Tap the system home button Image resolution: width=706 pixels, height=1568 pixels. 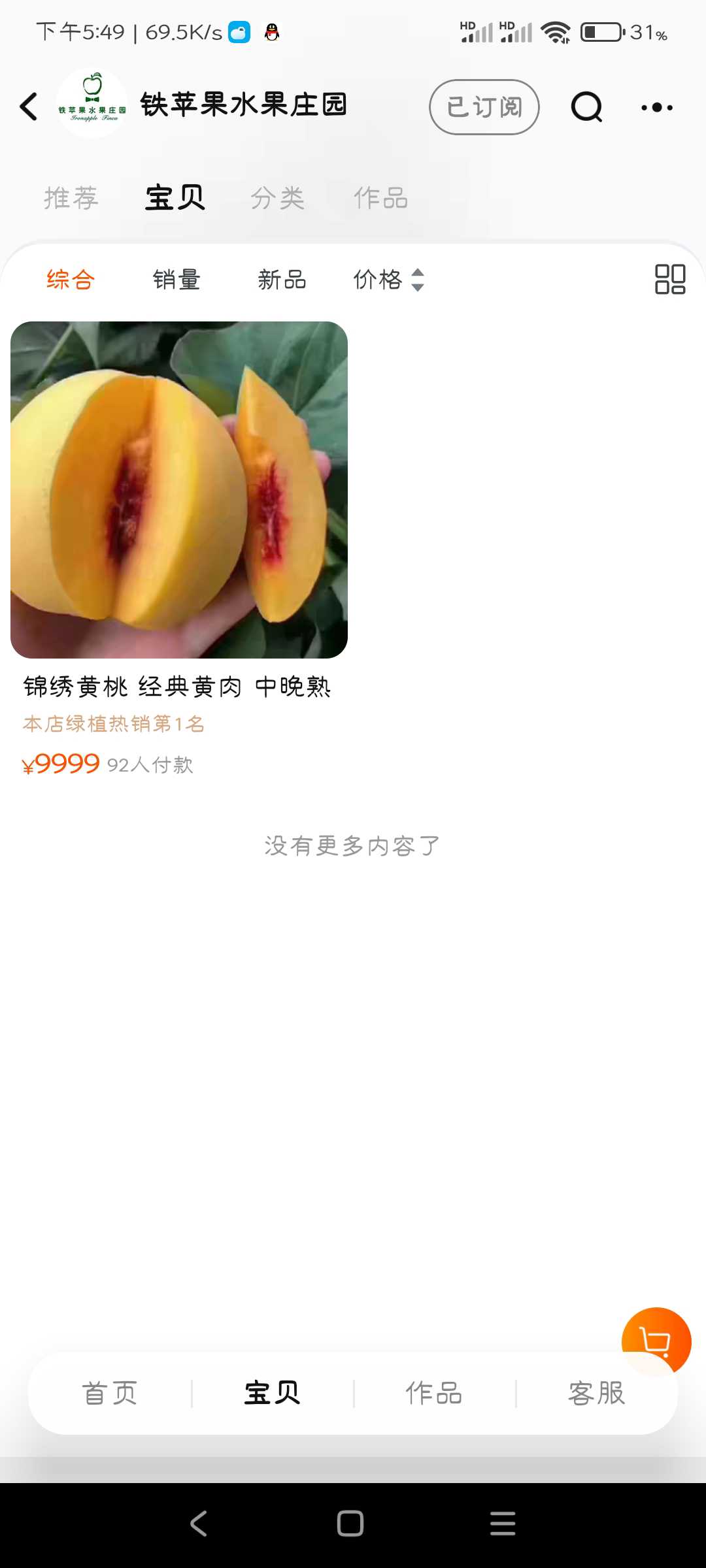click(x=350, y=1524)
